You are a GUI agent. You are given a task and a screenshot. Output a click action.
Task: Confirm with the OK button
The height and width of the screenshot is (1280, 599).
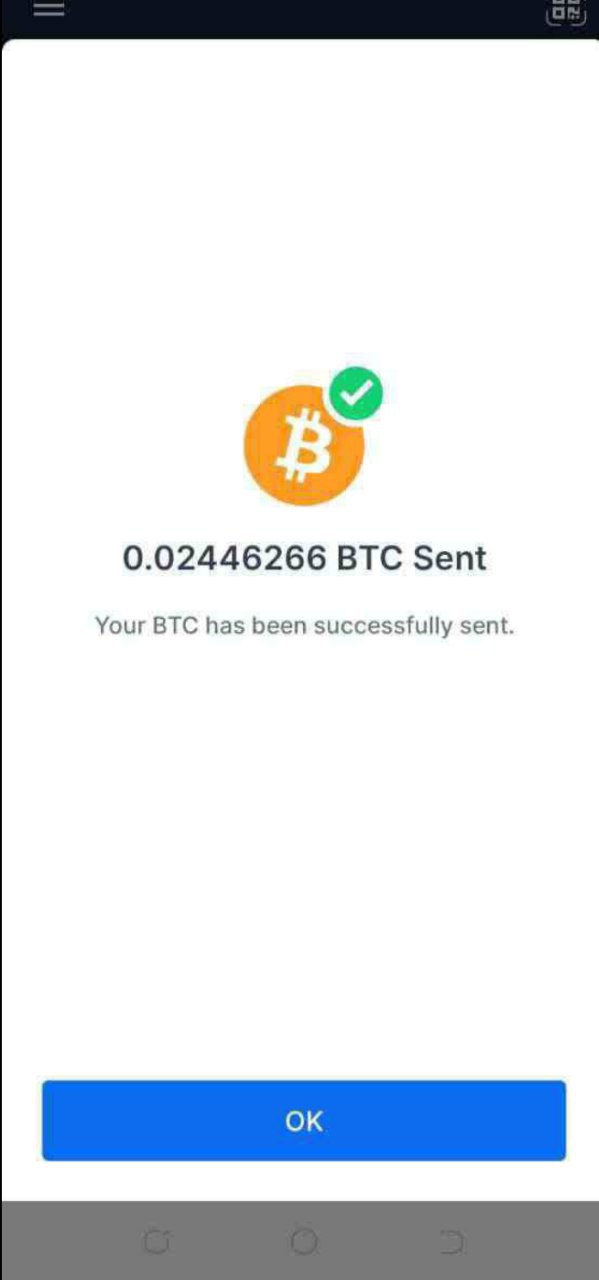point(303,1120)
